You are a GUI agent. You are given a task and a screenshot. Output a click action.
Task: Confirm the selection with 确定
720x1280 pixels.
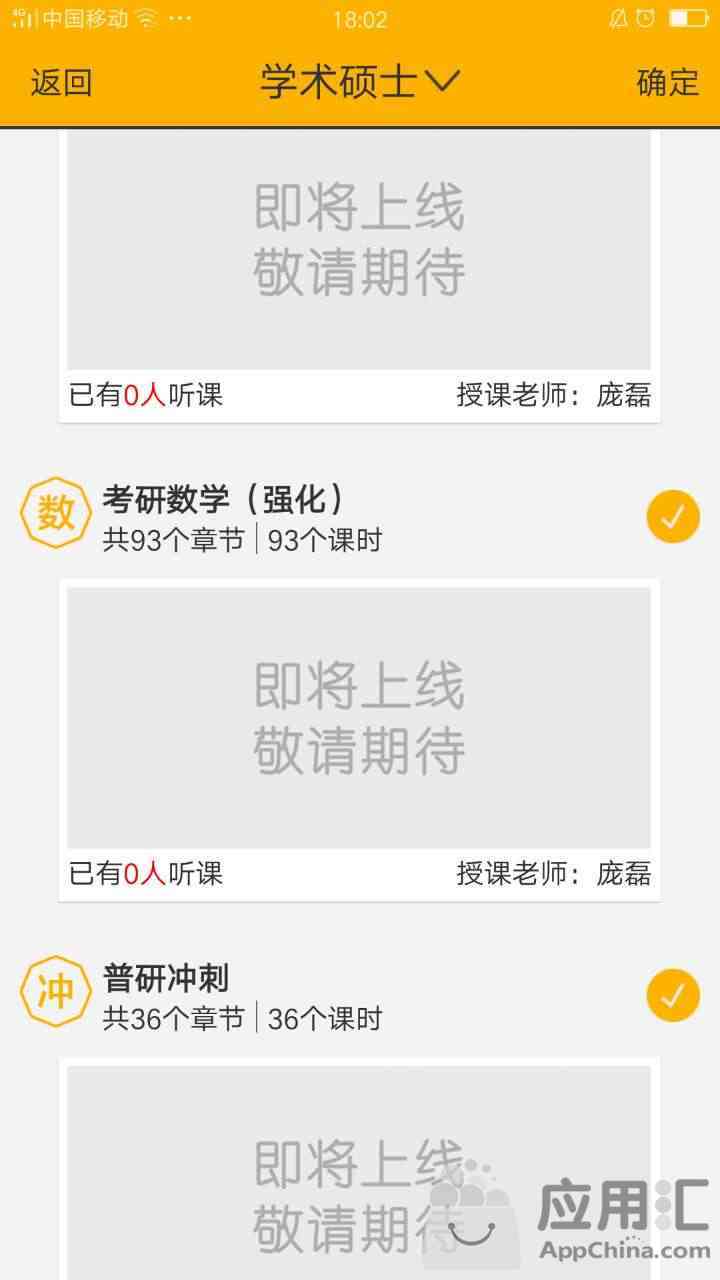click(x=668, y=82)
